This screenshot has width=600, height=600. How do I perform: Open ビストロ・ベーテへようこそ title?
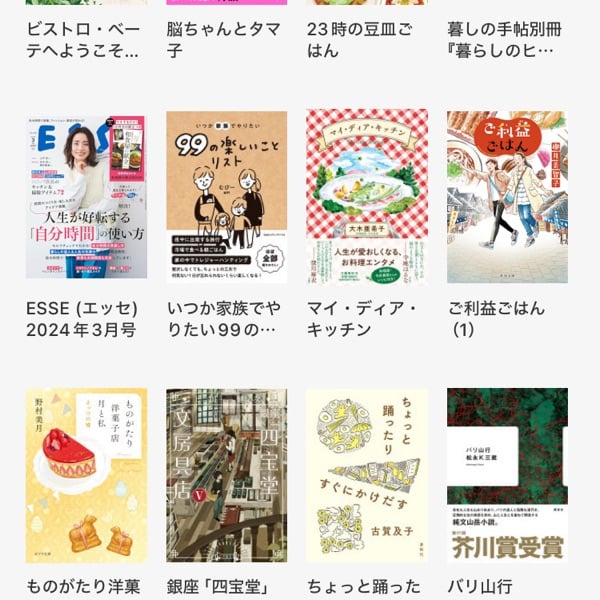click(x=83, y=40)
